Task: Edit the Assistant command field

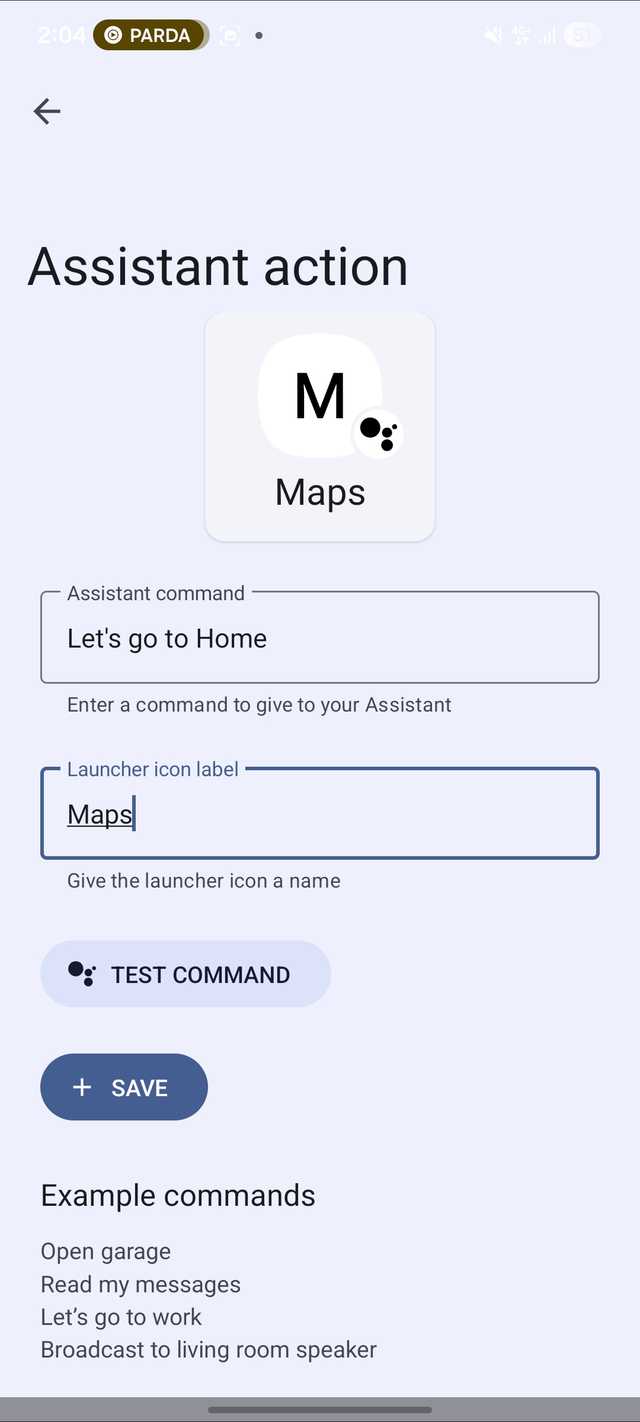Action: 320,638
